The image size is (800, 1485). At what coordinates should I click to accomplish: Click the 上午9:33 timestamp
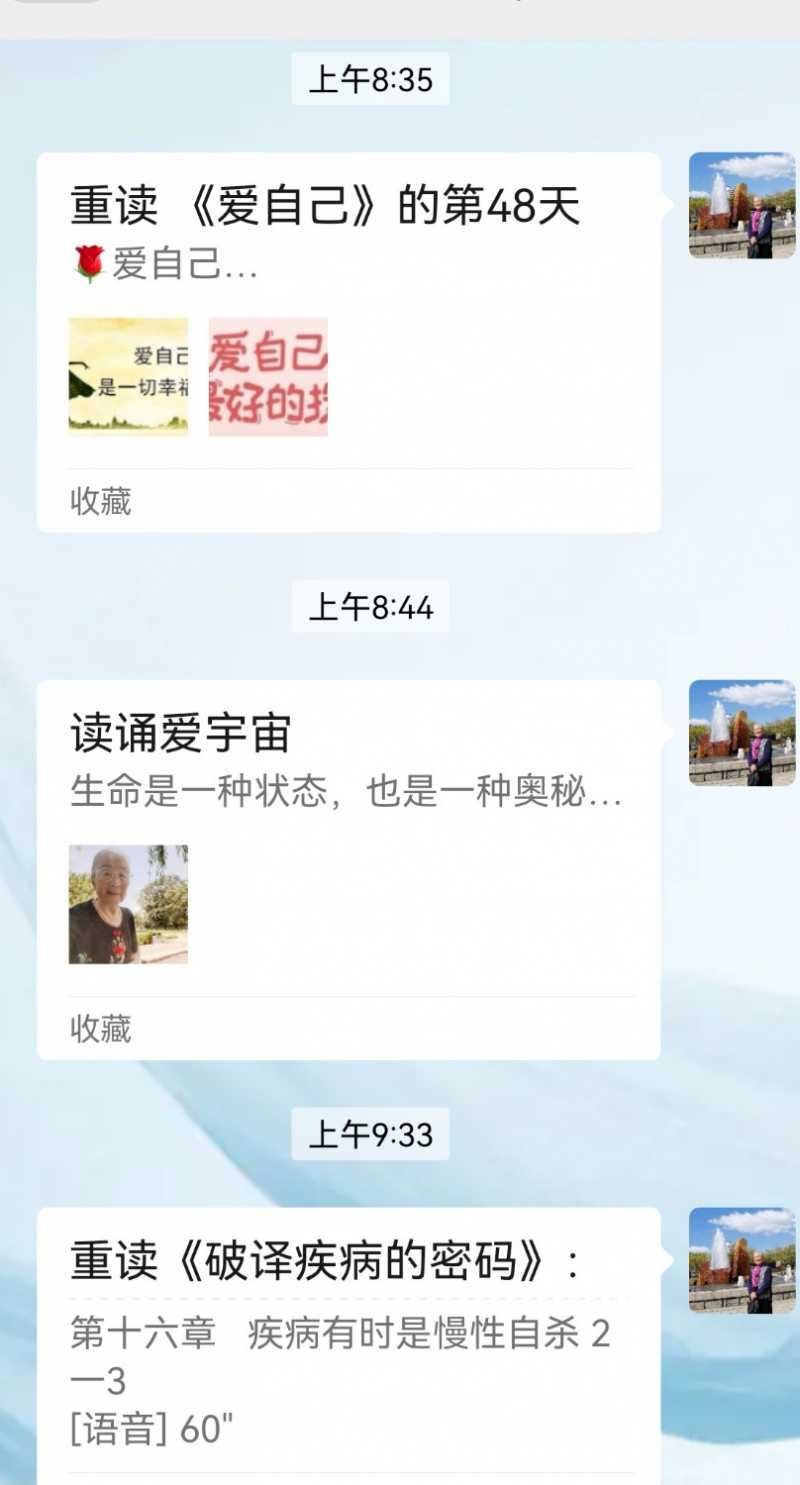[370, 1134]
